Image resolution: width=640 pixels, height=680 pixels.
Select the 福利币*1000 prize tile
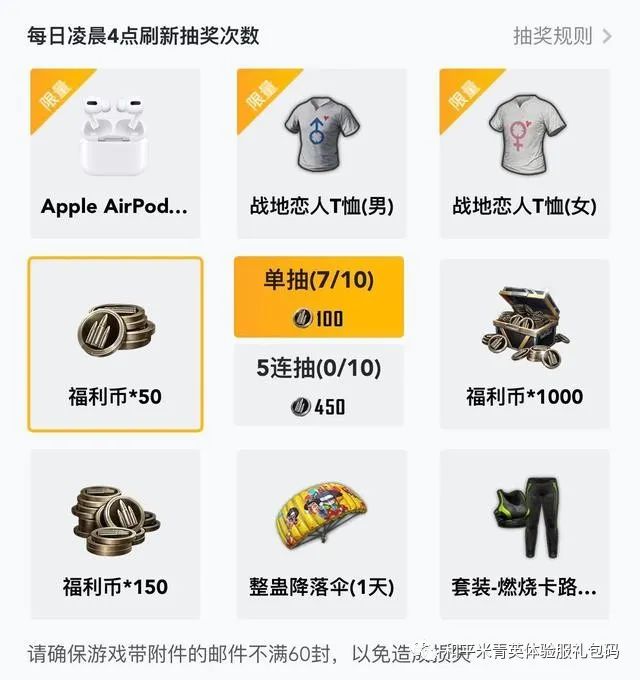[524, 344]
